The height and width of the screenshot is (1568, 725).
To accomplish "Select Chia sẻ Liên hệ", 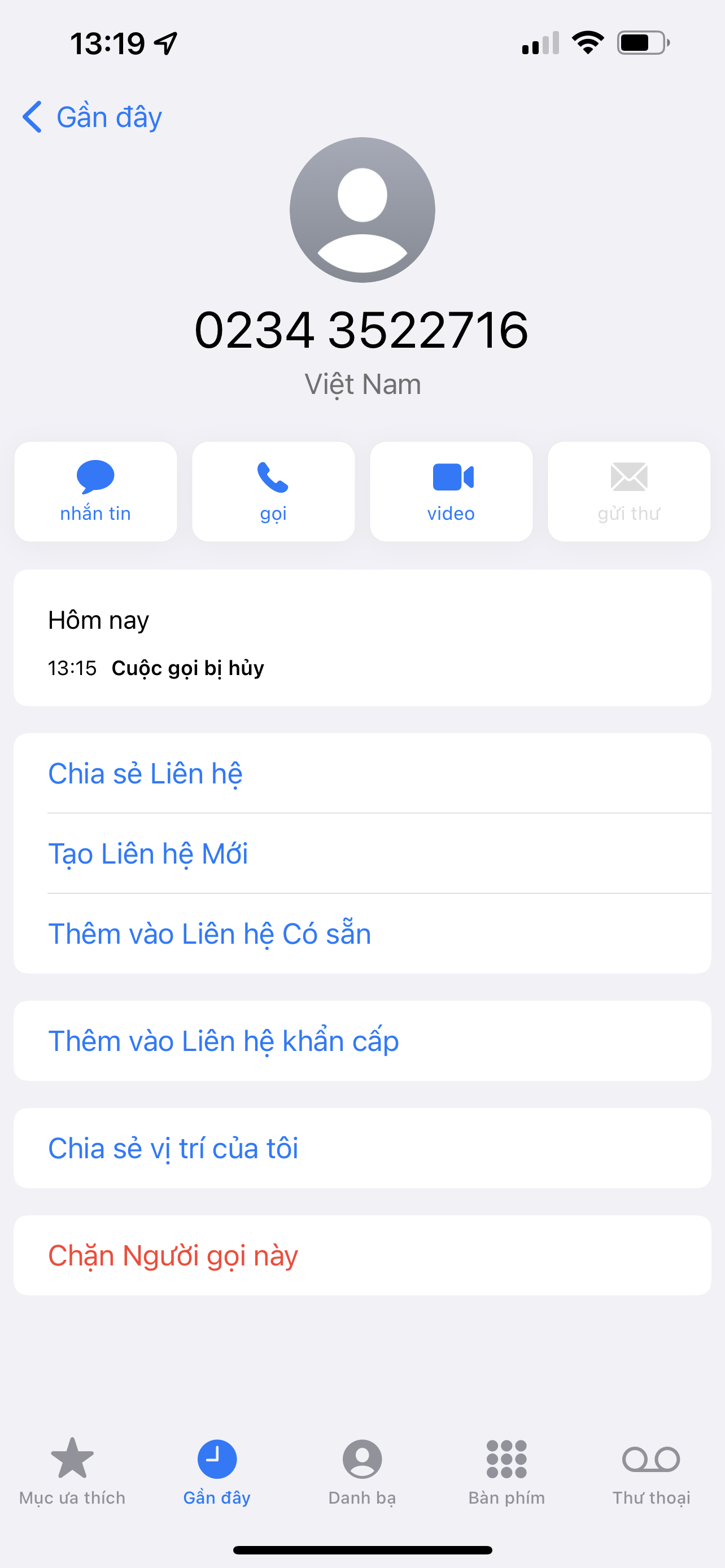I will 362,773.
